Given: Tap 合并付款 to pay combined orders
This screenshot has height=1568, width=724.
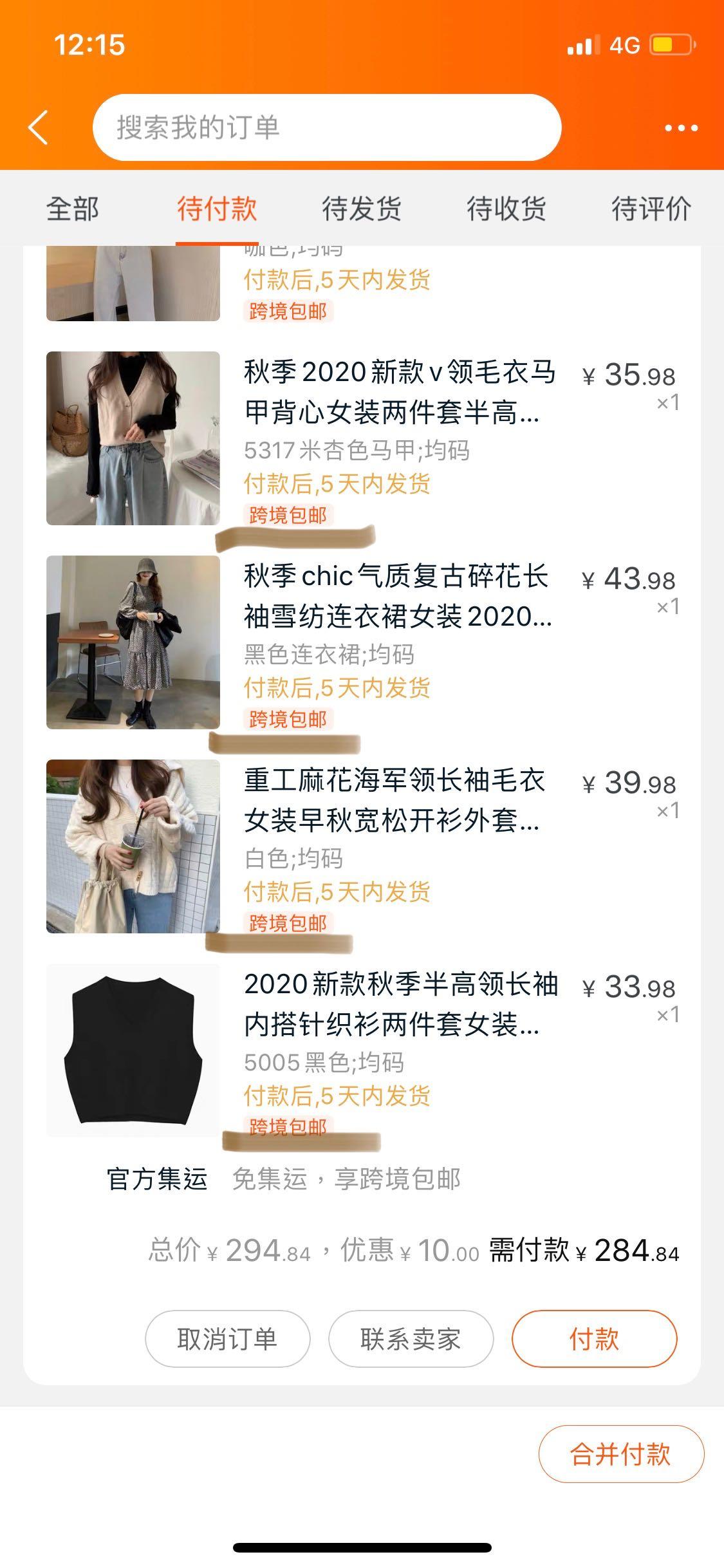Looking at the screenshot, I should tap(620, 1455).
